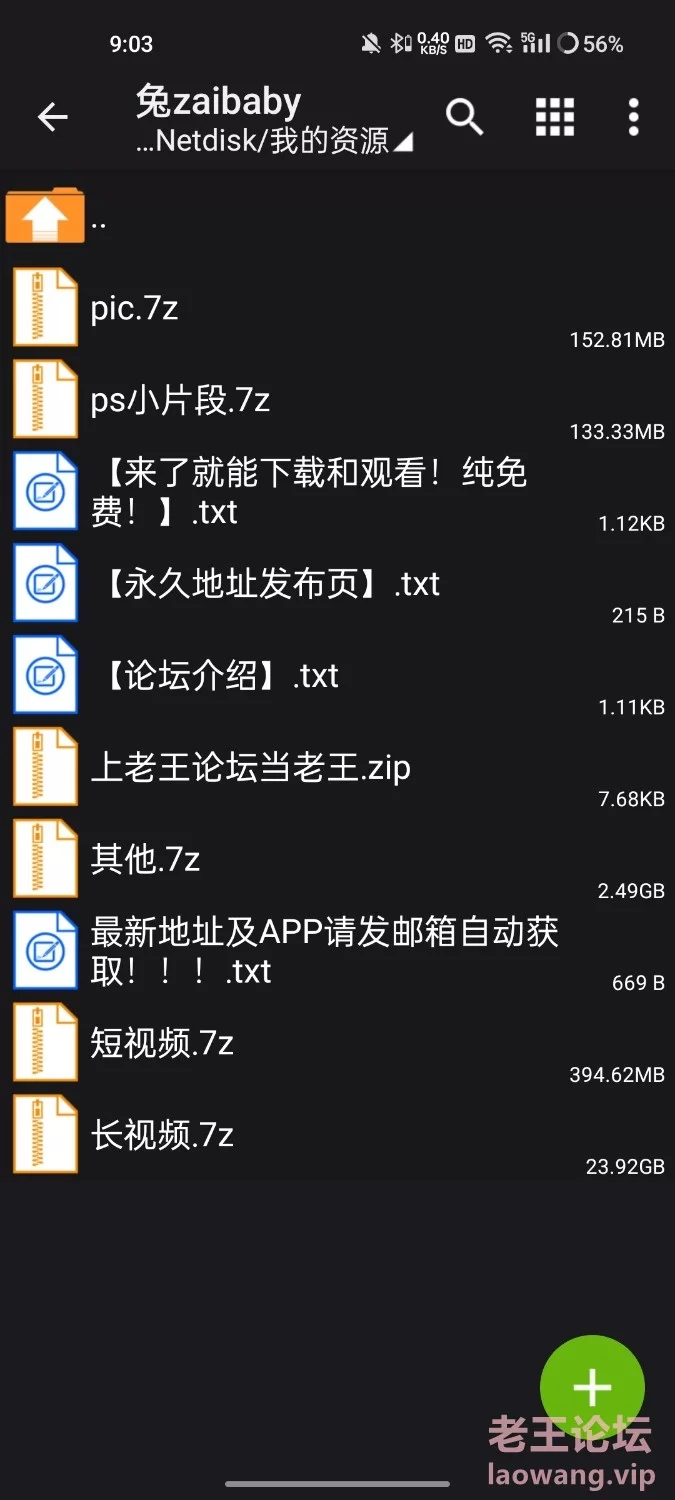This screenshot has height=1500, width=675.
Task: Open 其他.7z archive
Action: 337,860
